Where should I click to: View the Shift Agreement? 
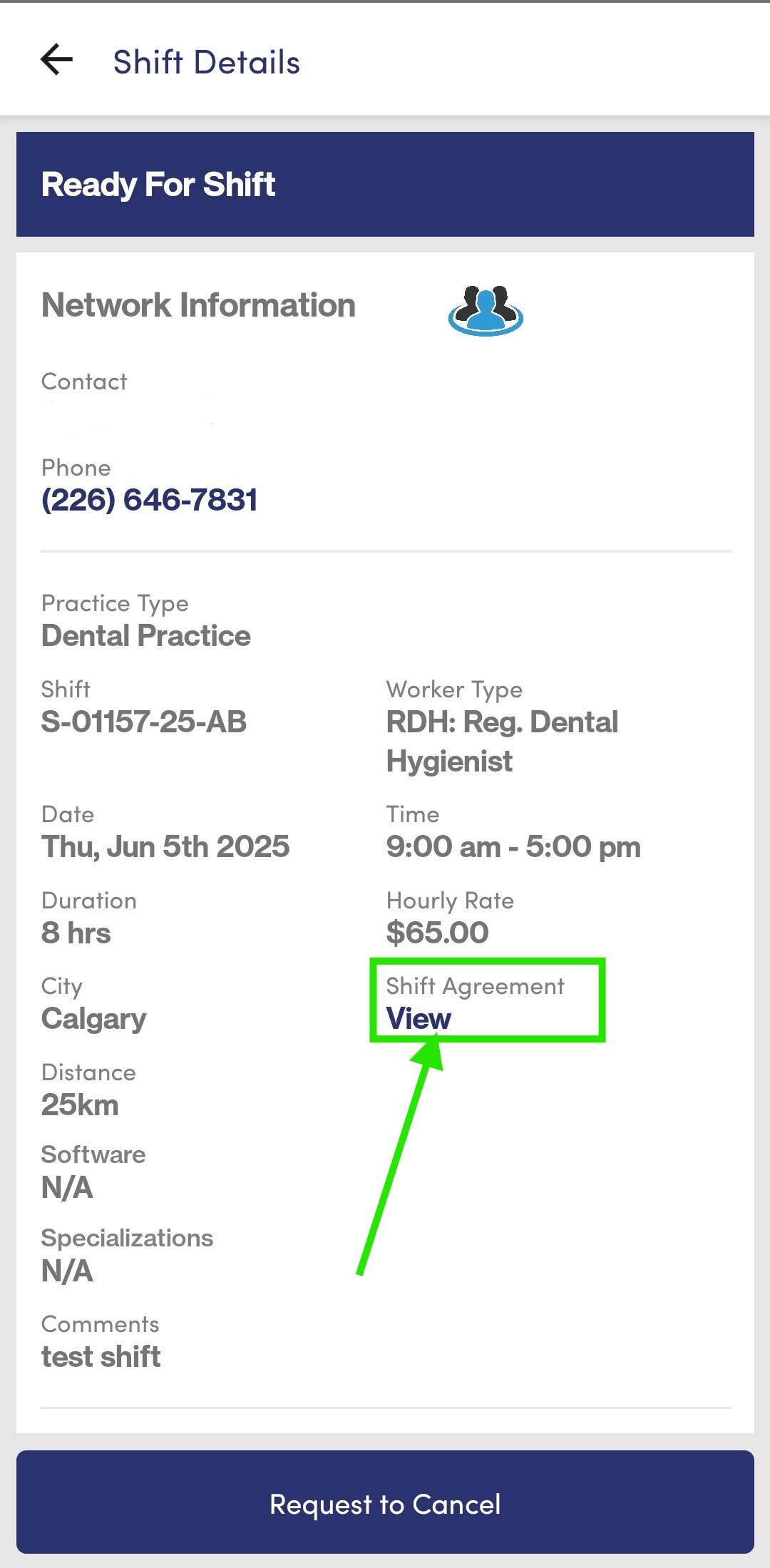click(419, 1018)
